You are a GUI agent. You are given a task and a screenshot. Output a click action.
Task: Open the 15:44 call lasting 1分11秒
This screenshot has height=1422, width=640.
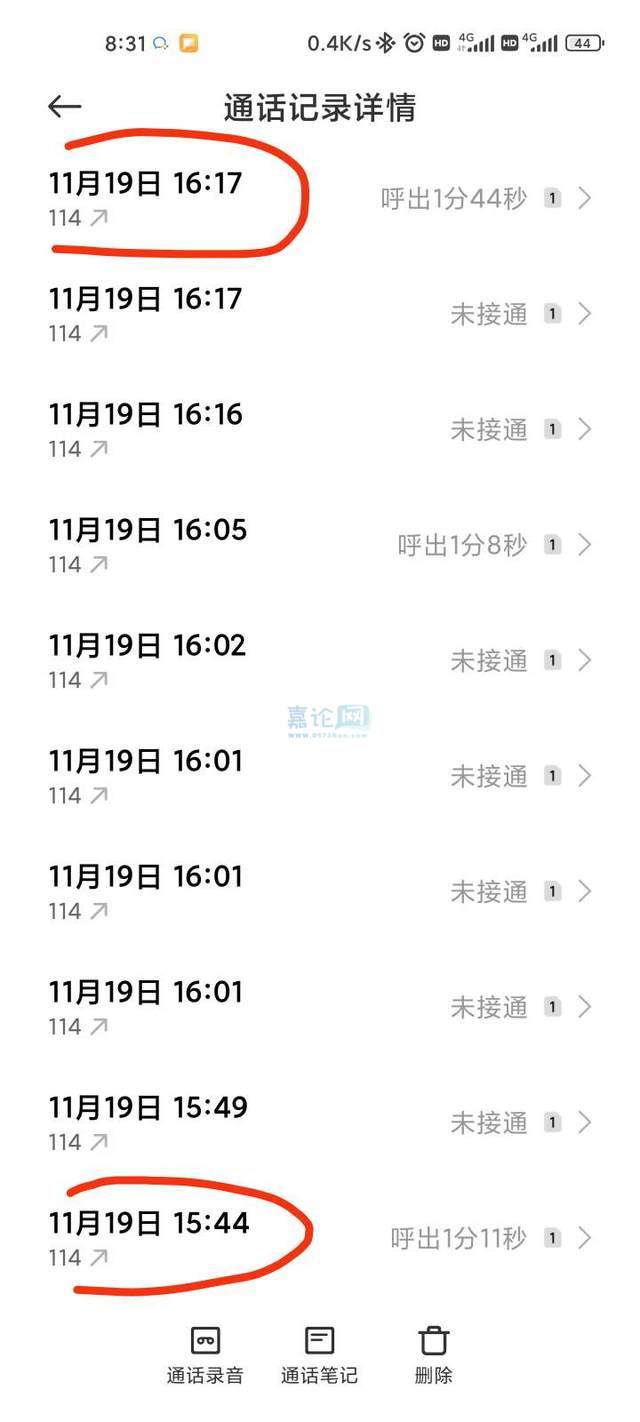pos(320,1238)
